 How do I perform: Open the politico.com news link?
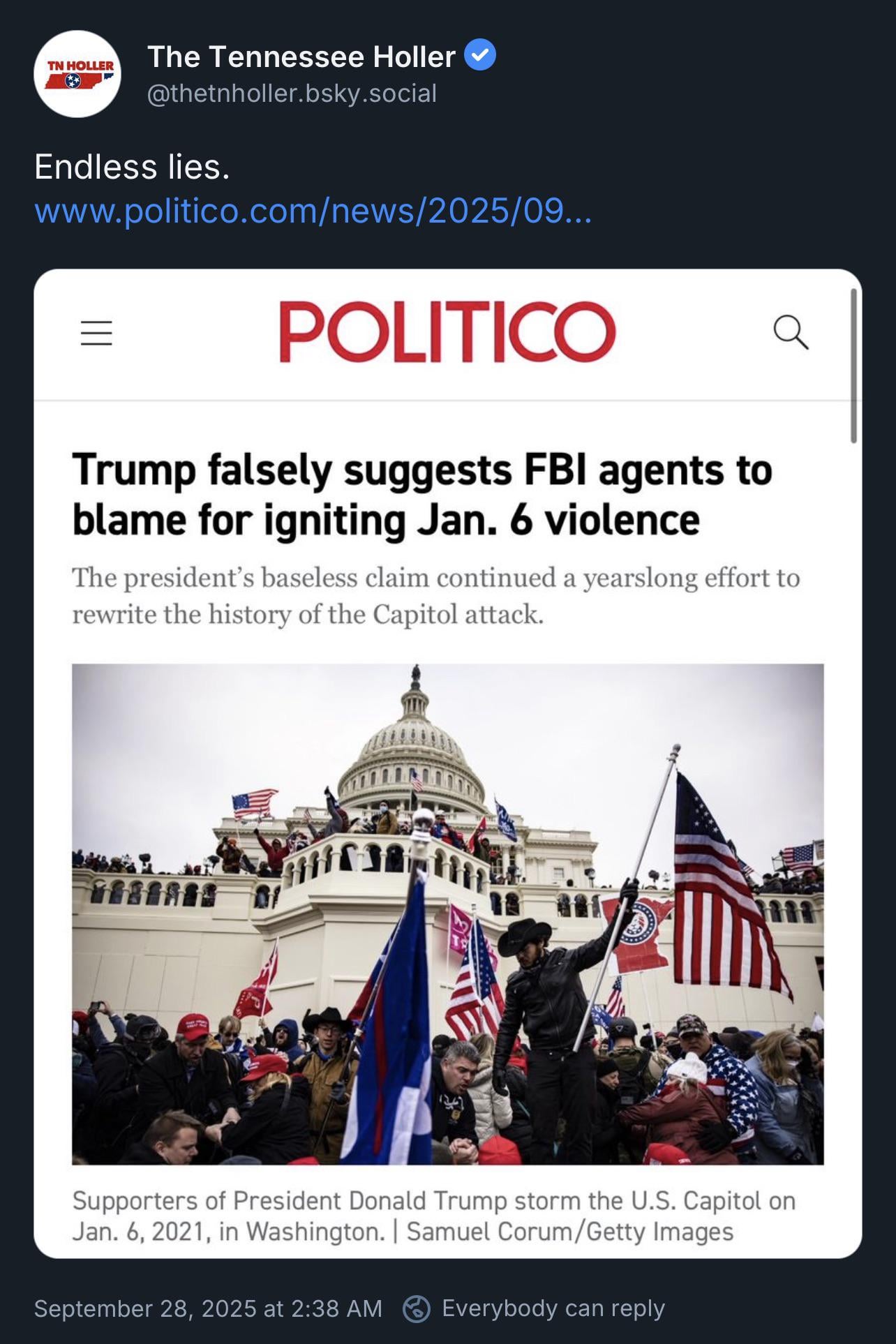313,210
